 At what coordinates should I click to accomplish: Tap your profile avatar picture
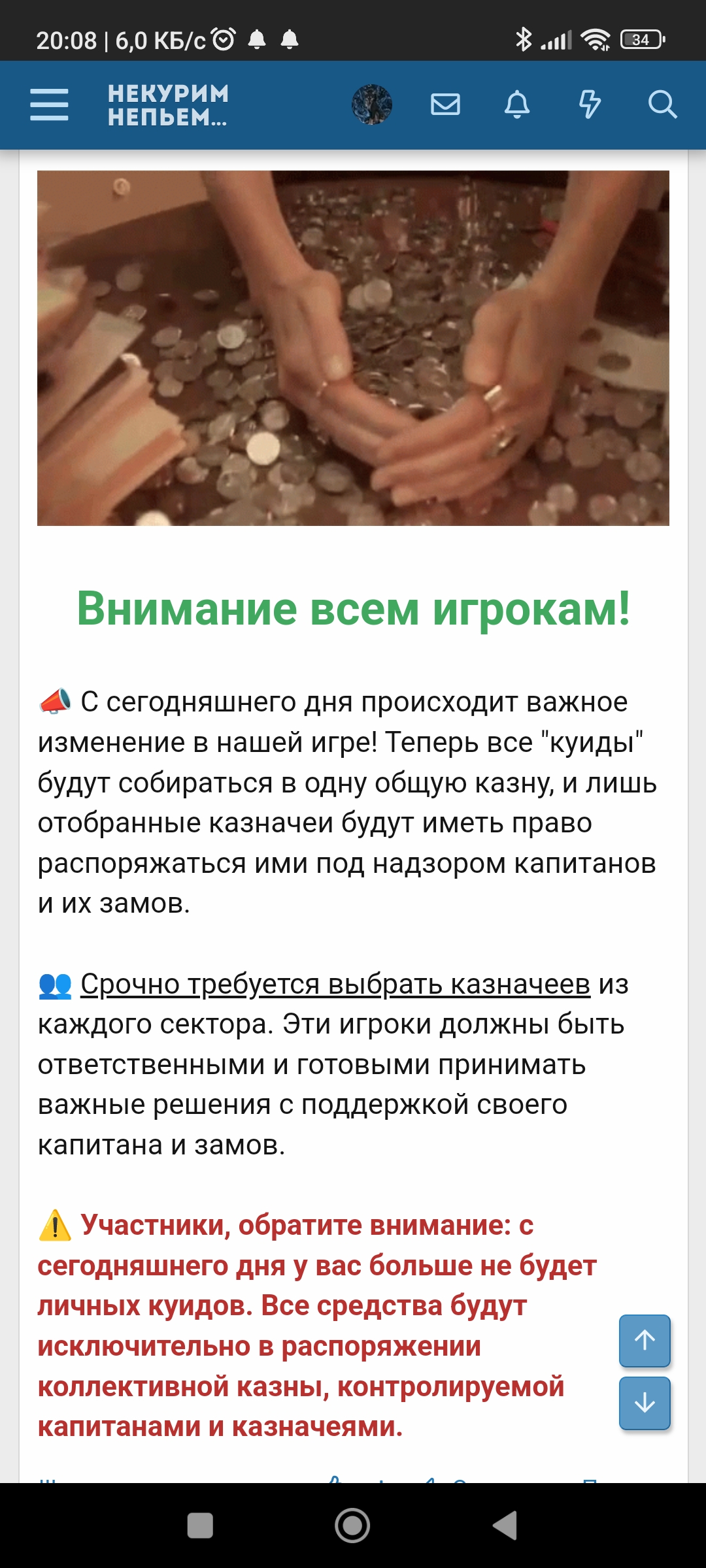click(x=369, y=103)
